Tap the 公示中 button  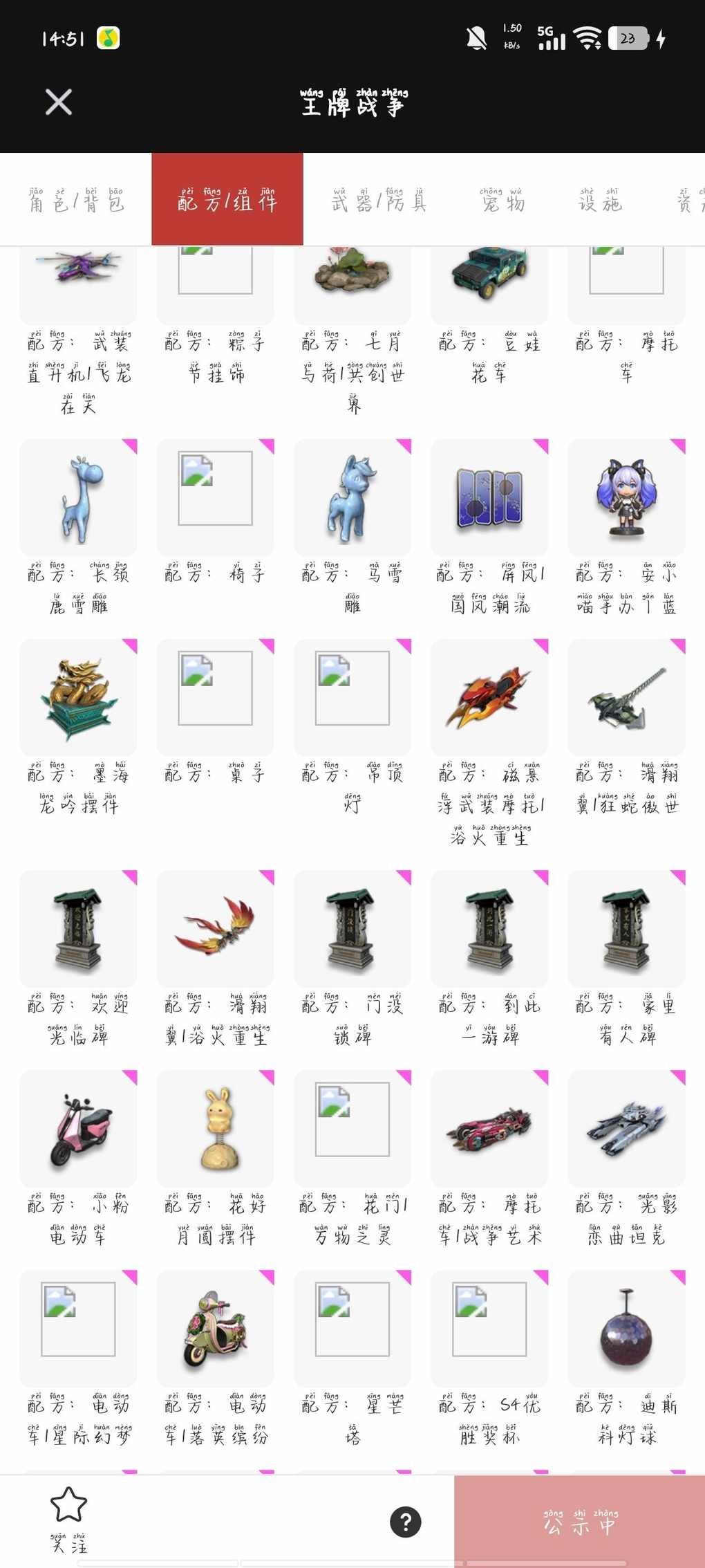579,1522
